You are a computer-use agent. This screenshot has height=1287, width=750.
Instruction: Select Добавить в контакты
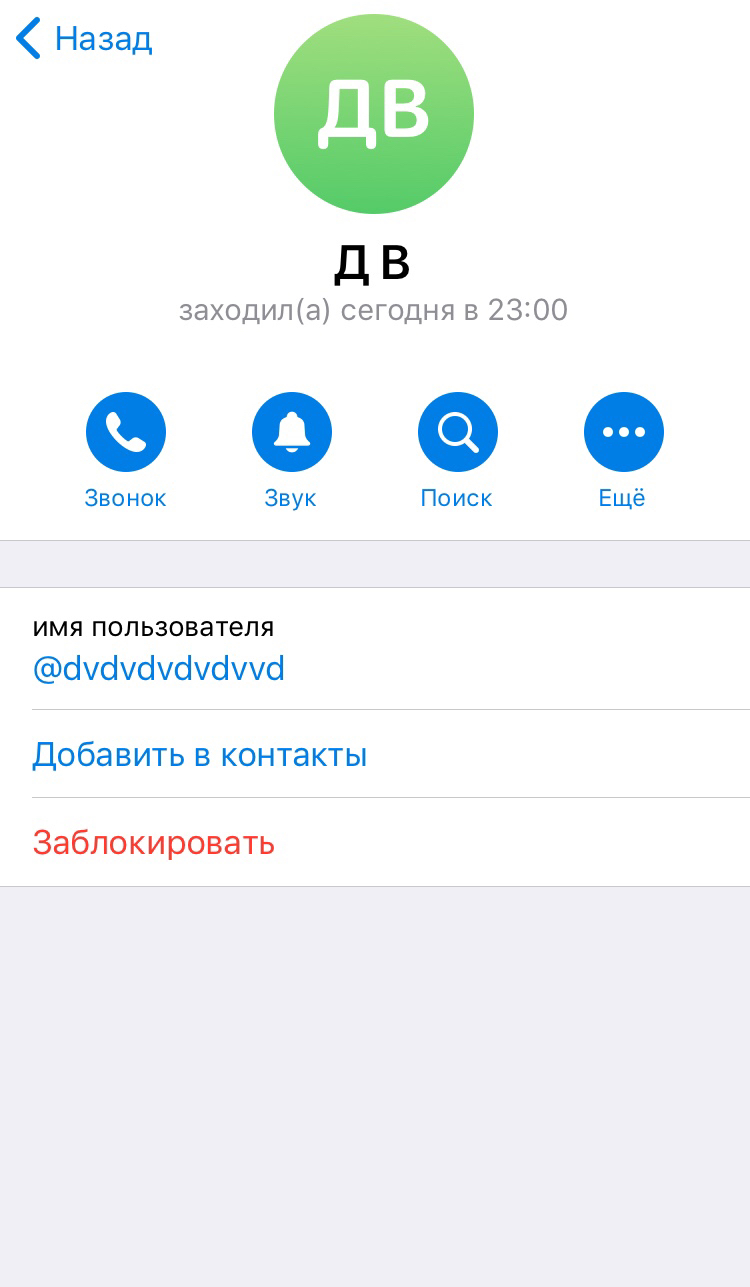[200, 755]
